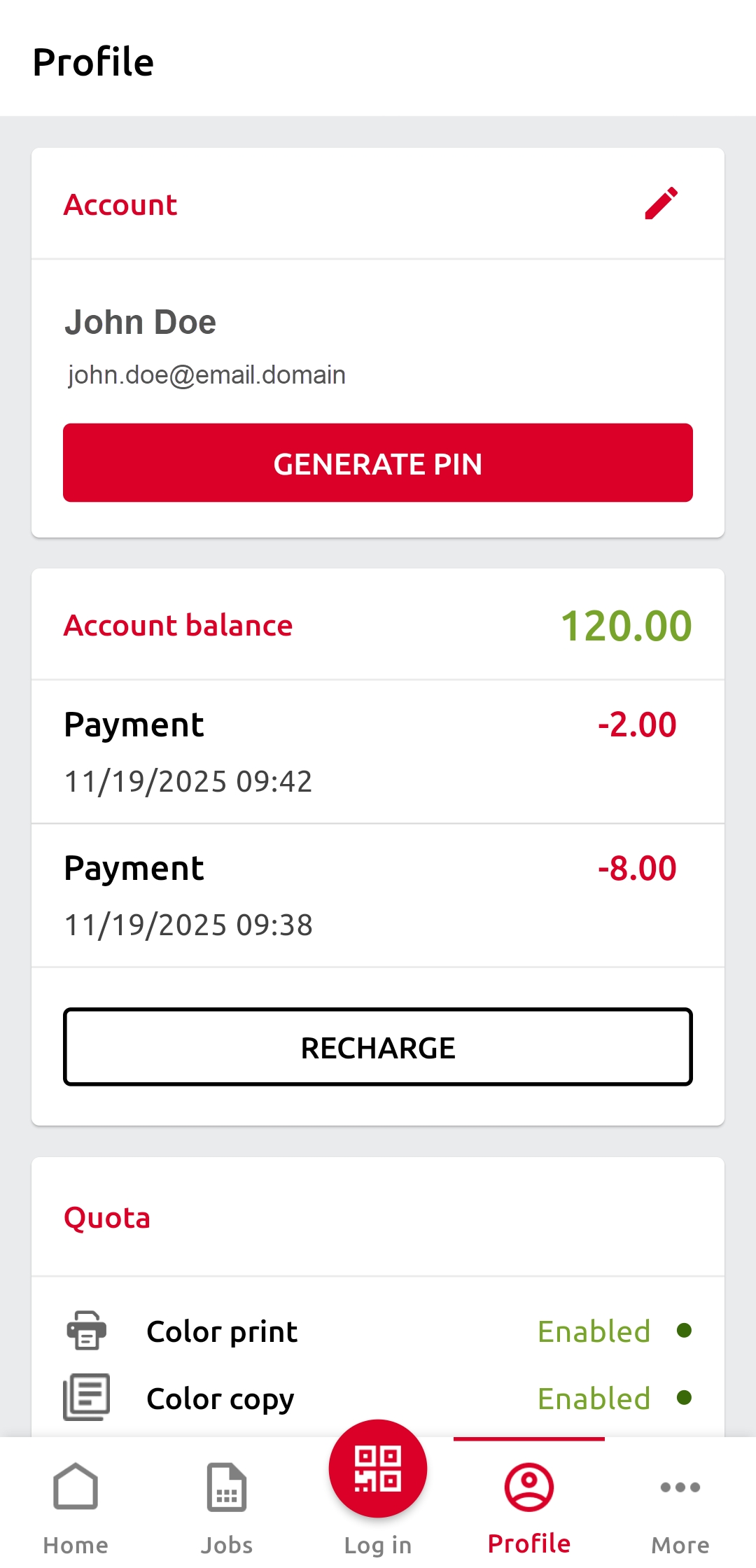
Task: Recharge the account balance
Action: tap(378, 1047)
